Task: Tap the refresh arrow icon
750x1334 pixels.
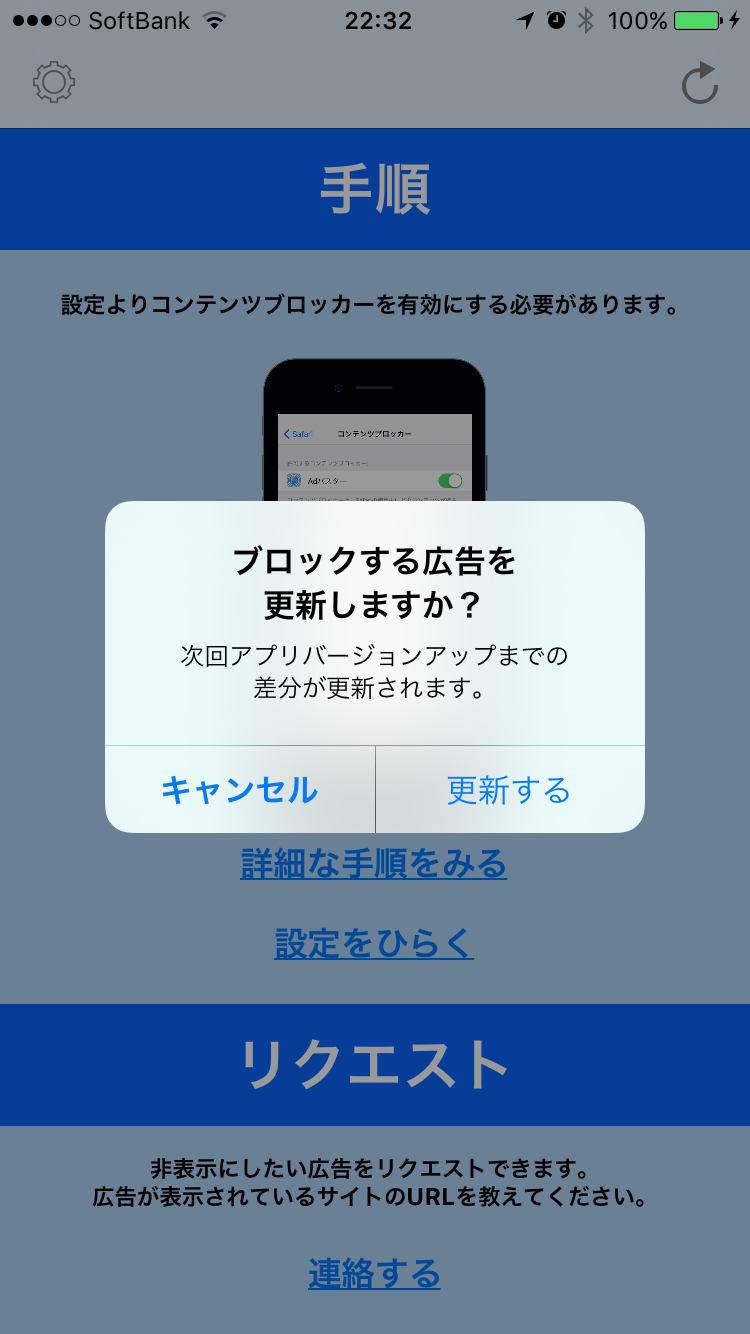Action: 700,83
